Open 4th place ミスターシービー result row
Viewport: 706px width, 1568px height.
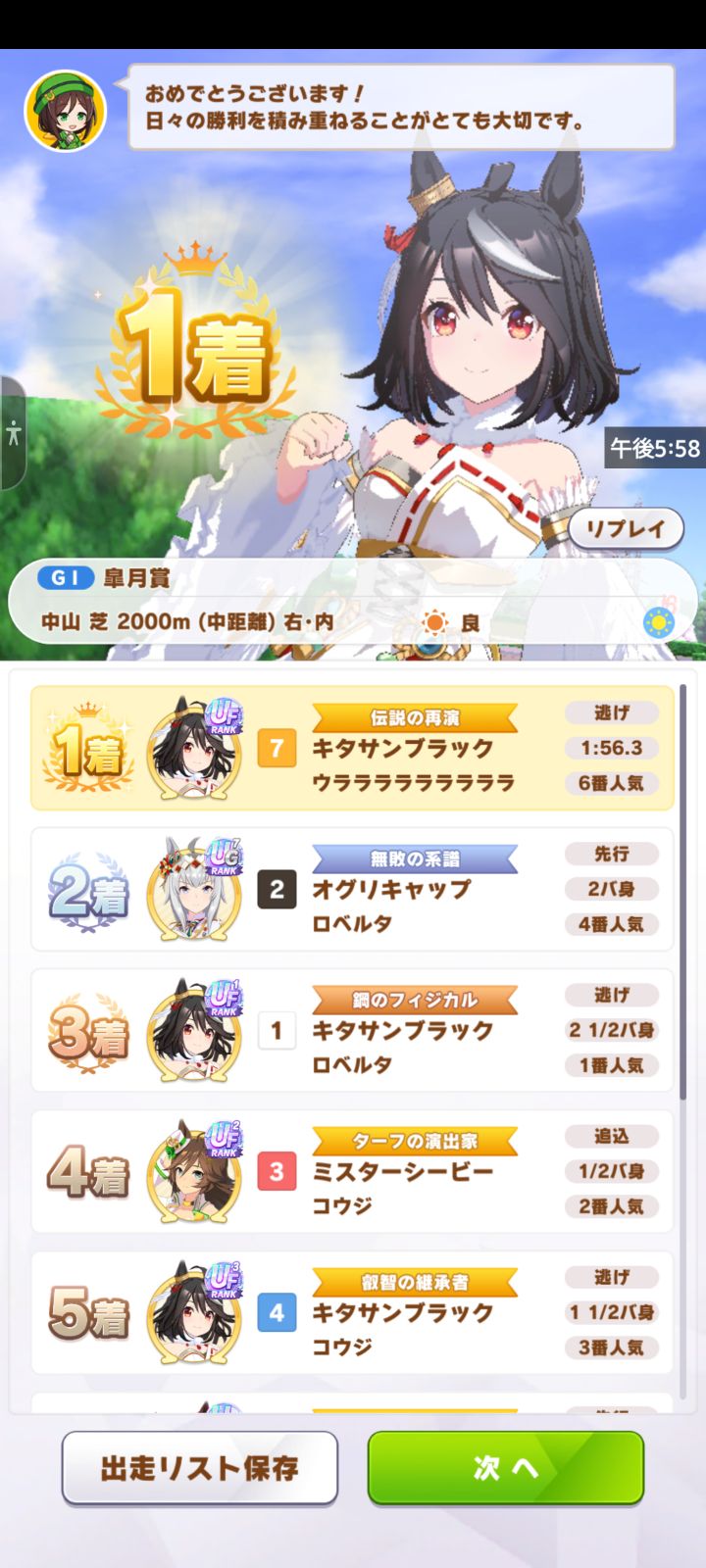353,1171
